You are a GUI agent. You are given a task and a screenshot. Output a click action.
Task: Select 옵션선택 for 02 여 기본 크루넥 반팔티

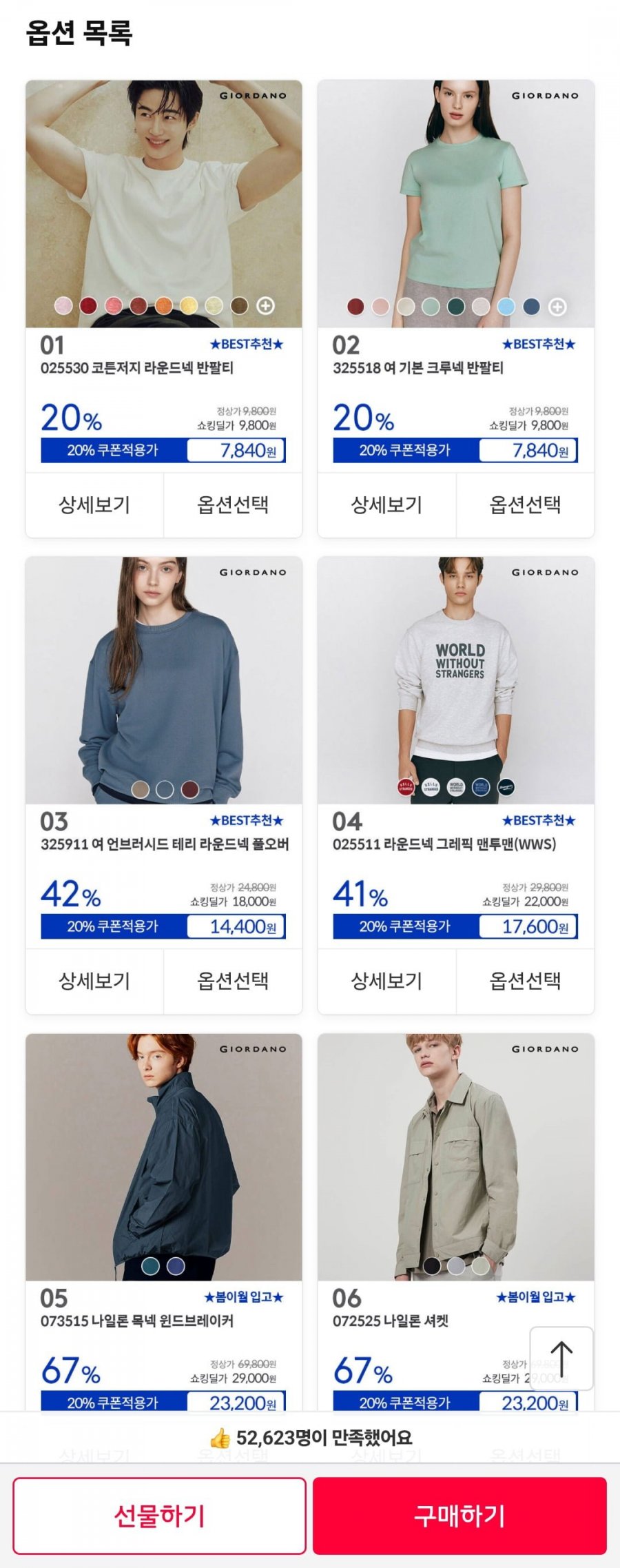click(x=525, y=505)
